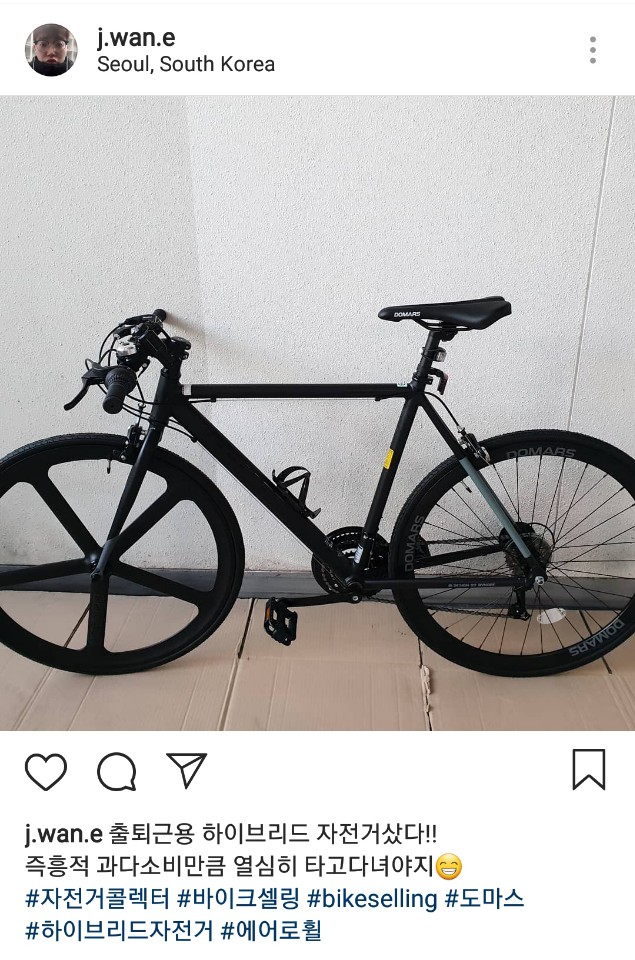This screenshot has width=635, height=960.
Task: Open the post overflow menu
Action: pyautogui.click(x=593, y=50)
